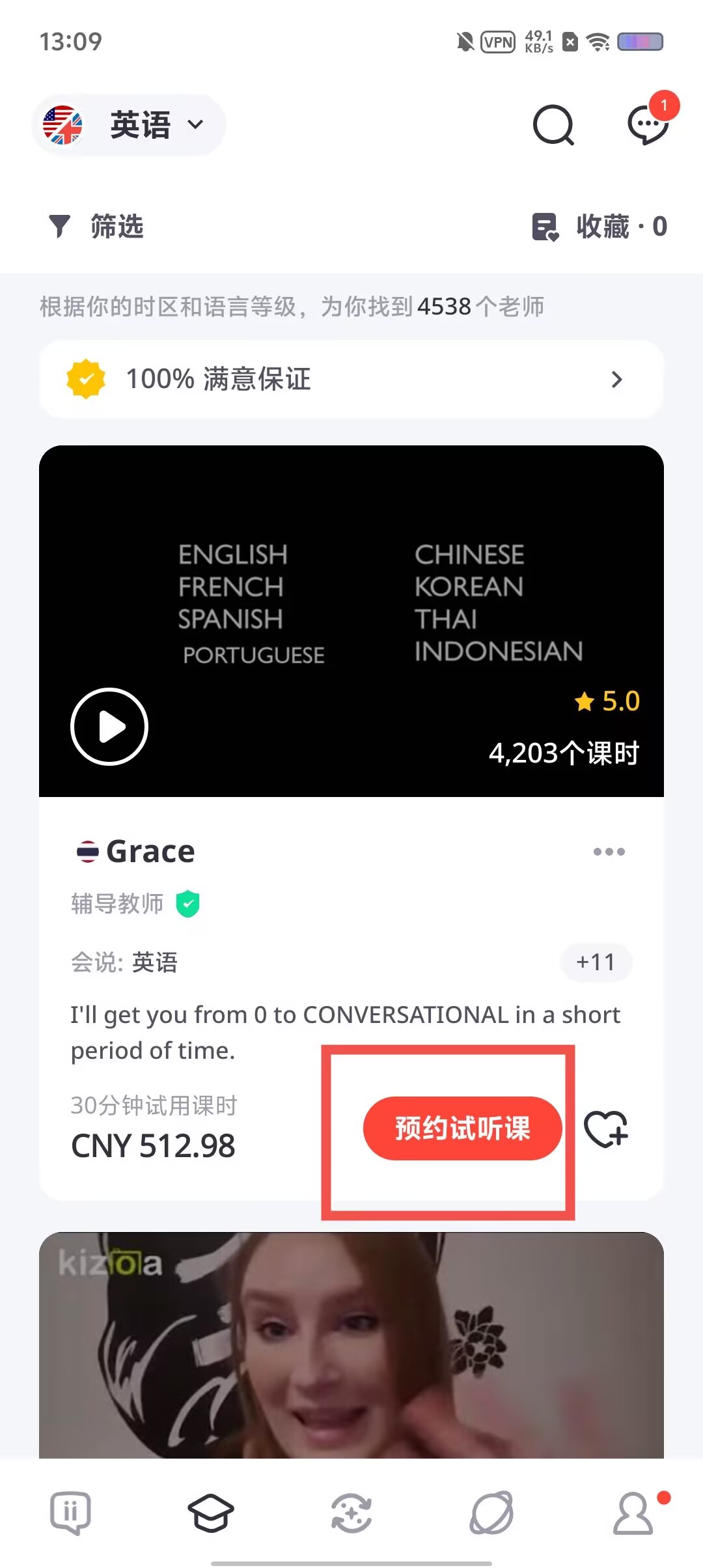The width and height of the screenshot is (703, 1568).
Task: Open the planet discover tab
Action: 492,1512
